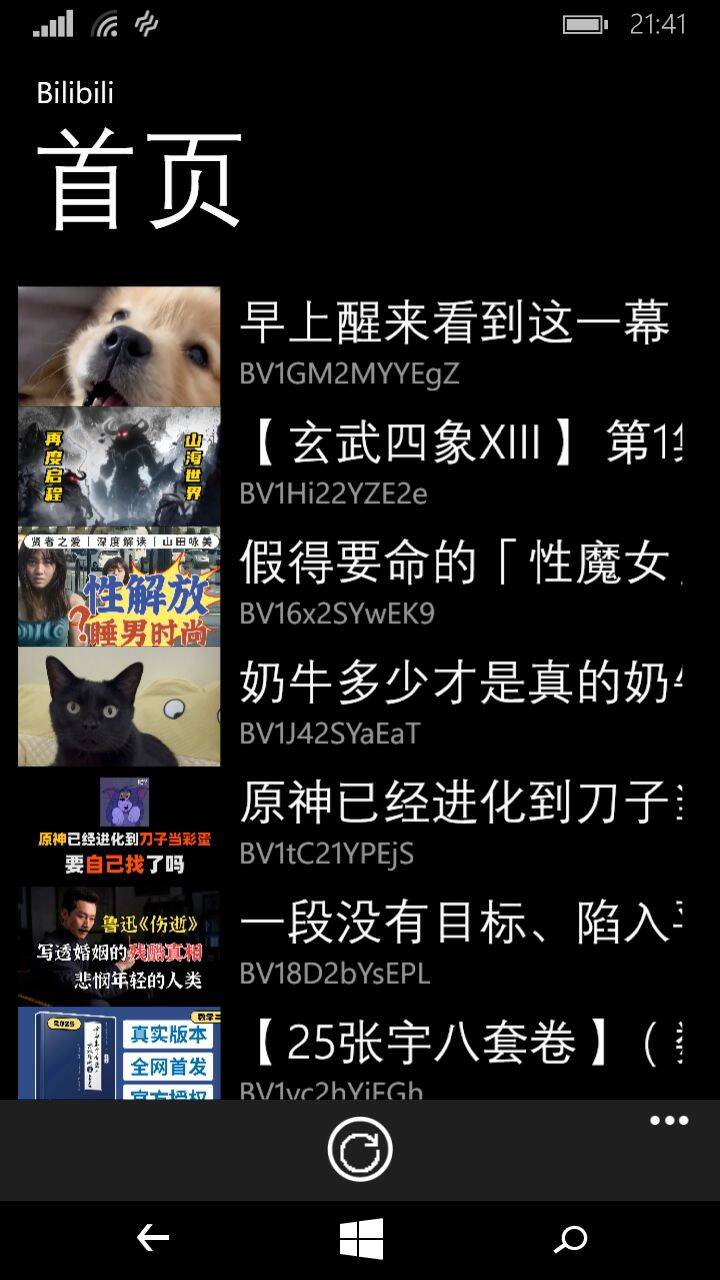Tap the Windows Start button
This screenshot has width=720, height=1280.
pos(361,1240)
